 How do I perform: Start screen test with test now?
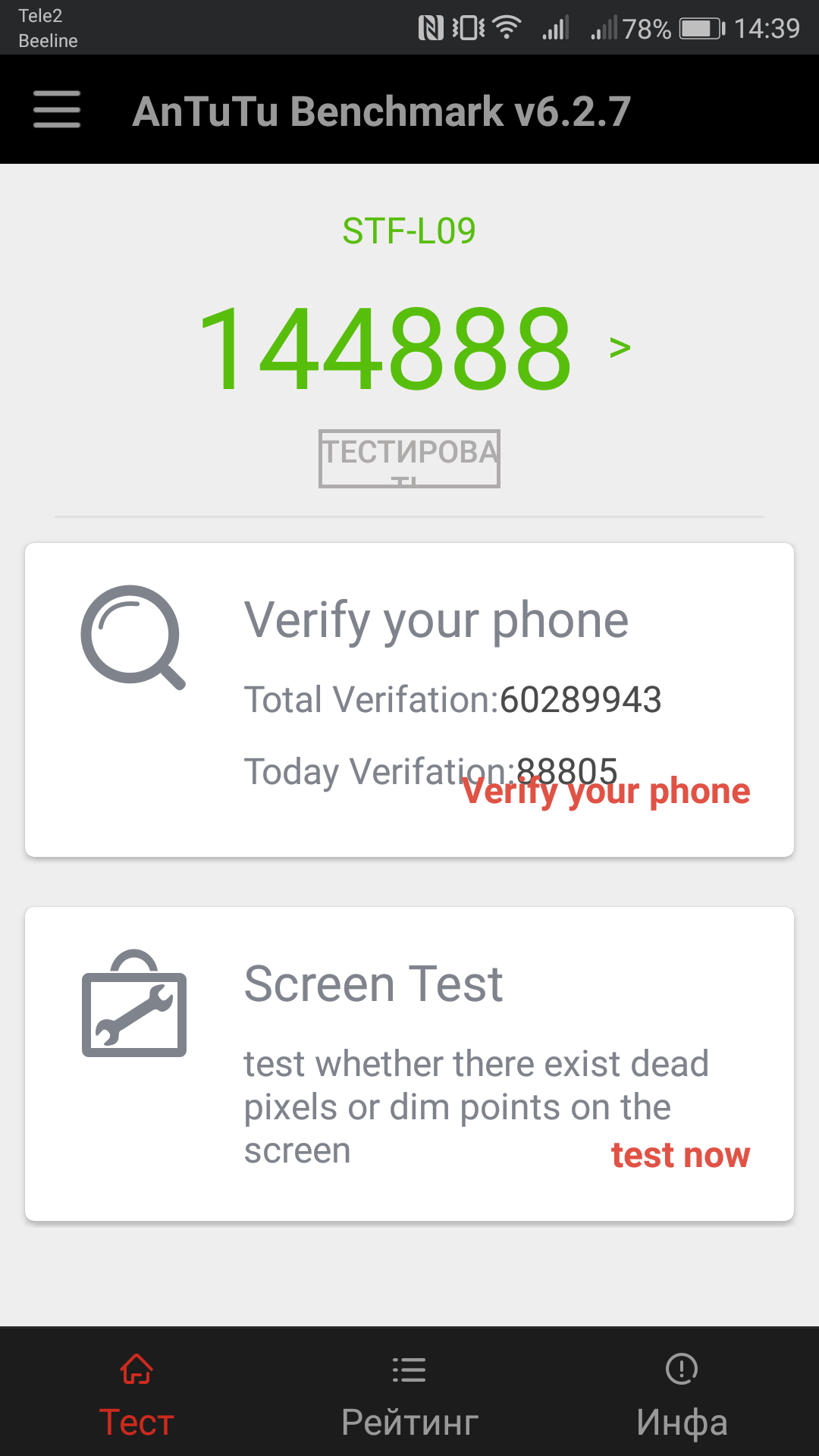680,1156
